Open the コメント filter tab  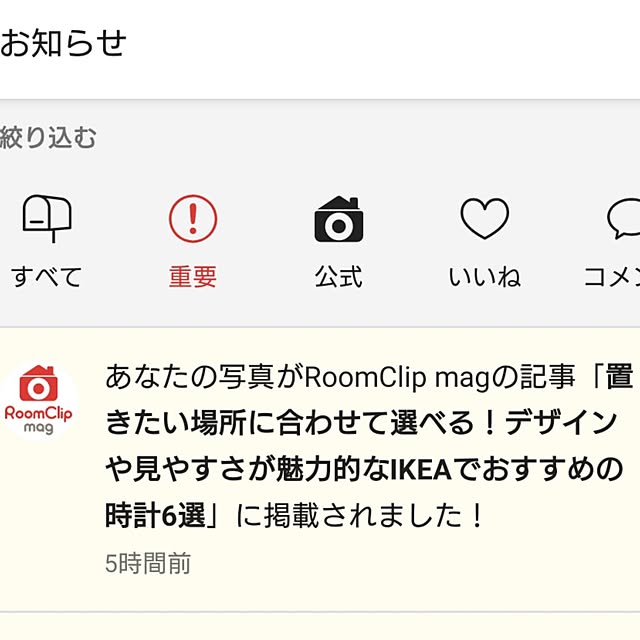tap(615, 241)
